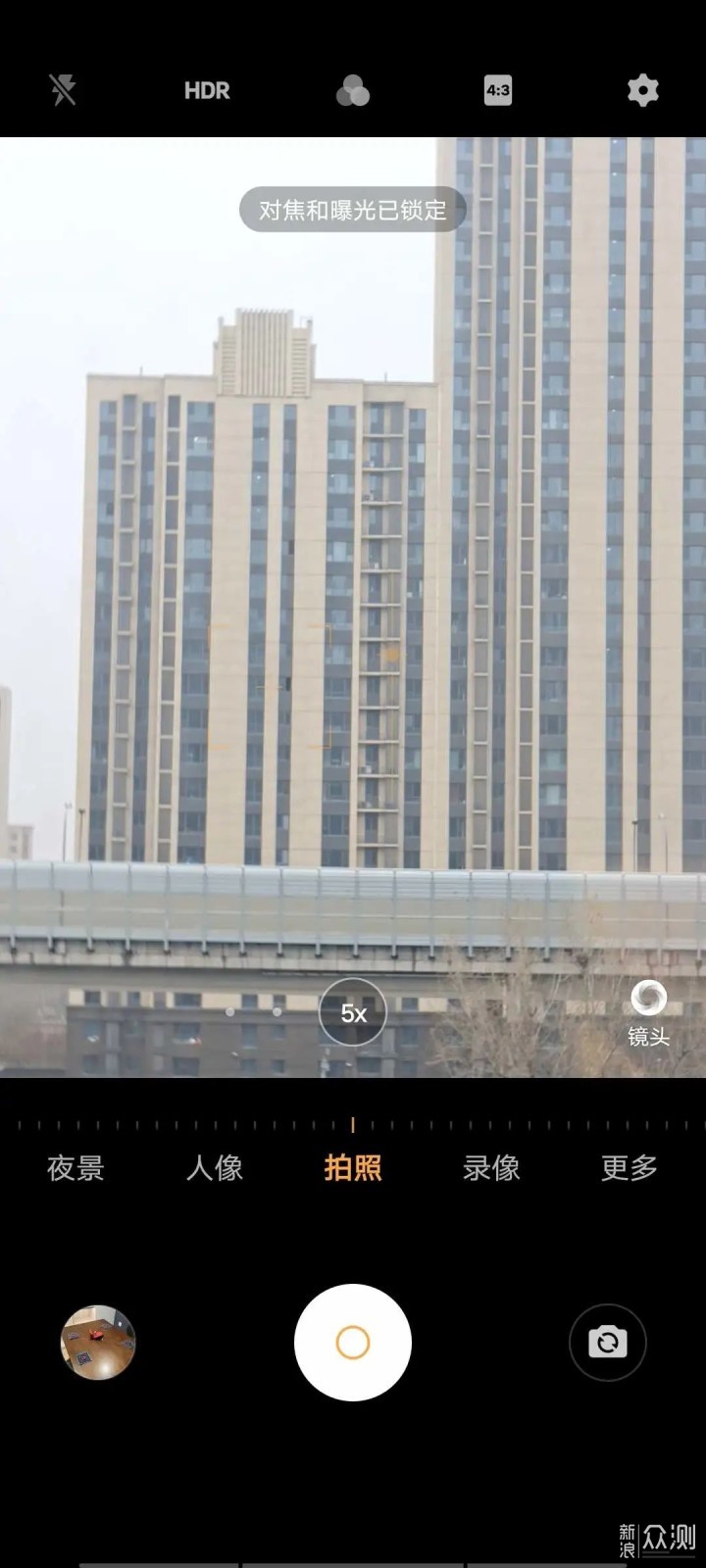This screenshot has width=706, height=1568.
Task: Select the 拍照 photo mode
Action: [353, 1167]
